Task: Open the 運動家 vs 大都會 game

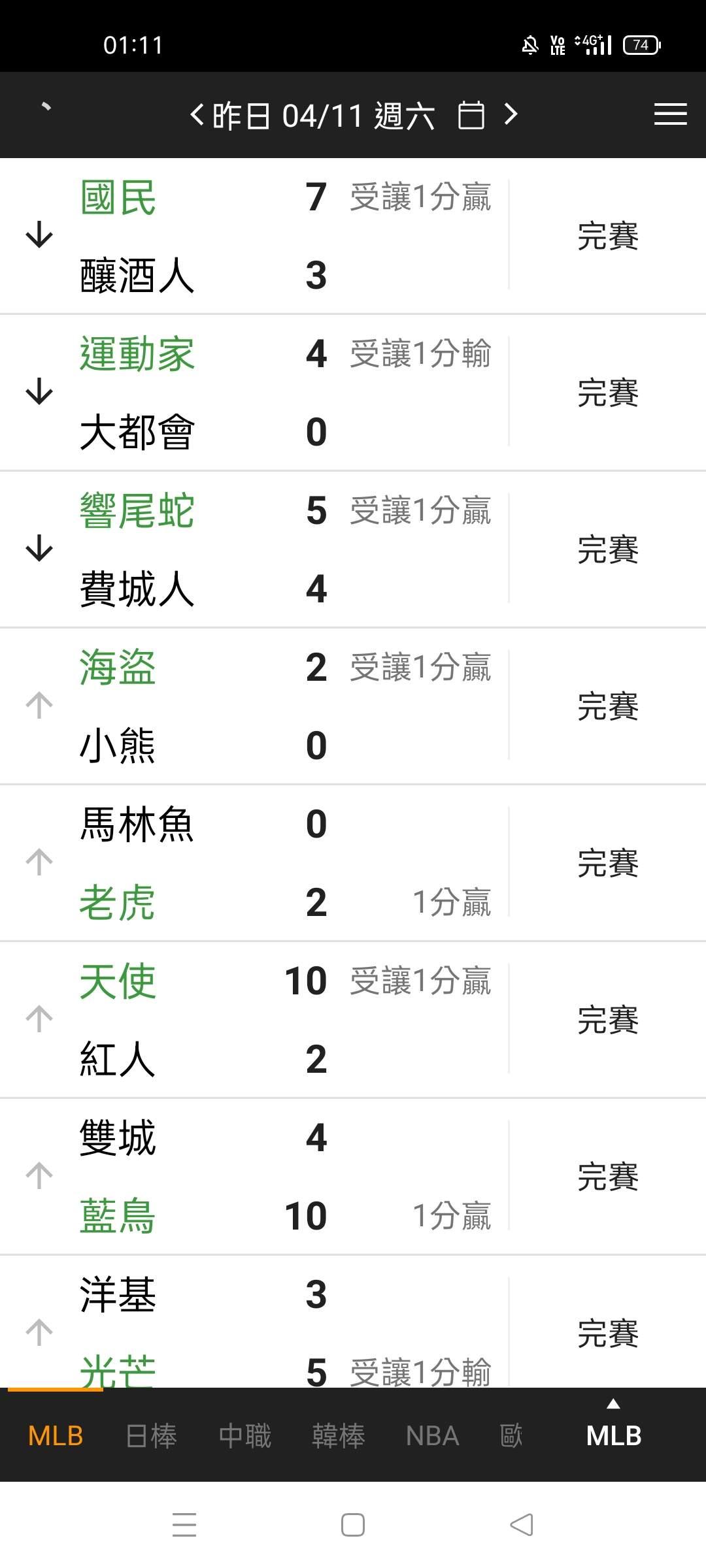Action: point(353,393)
